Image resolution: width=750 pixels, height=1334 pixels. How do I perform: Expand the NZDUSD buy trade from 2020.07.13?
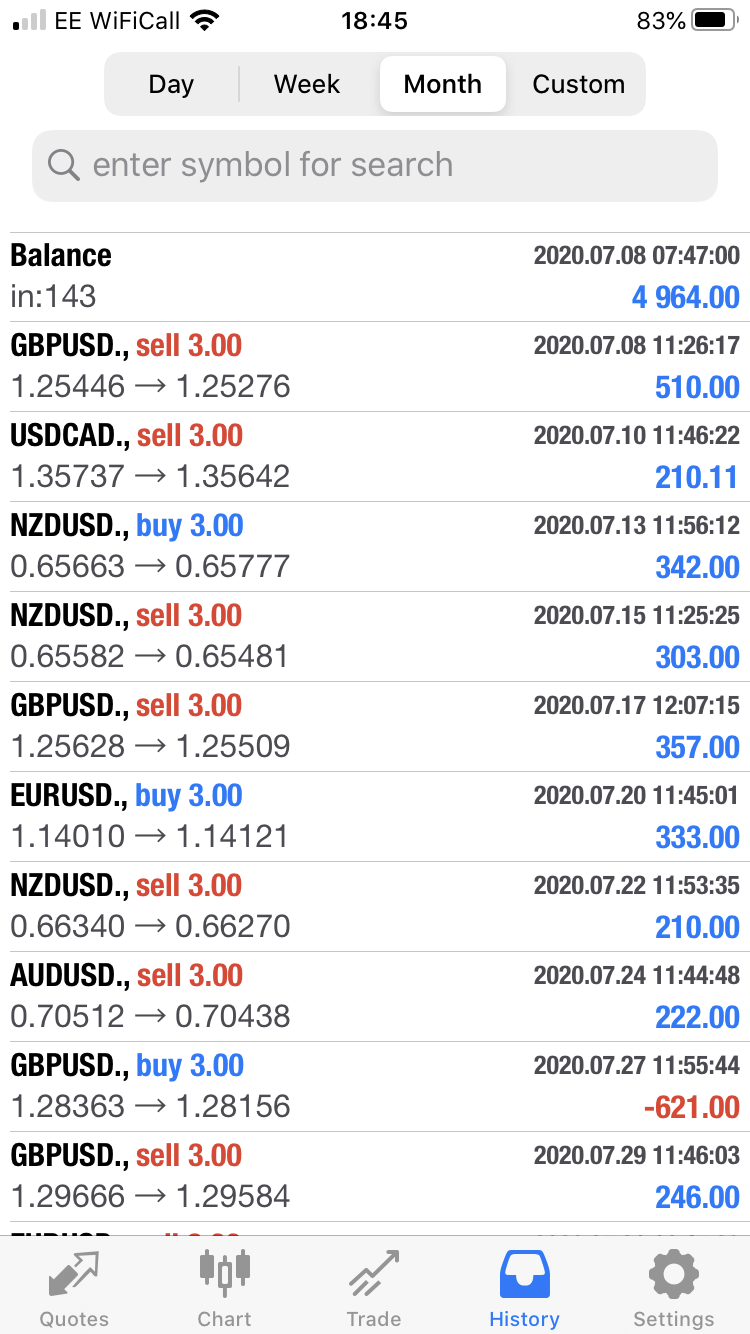point(375,547)
